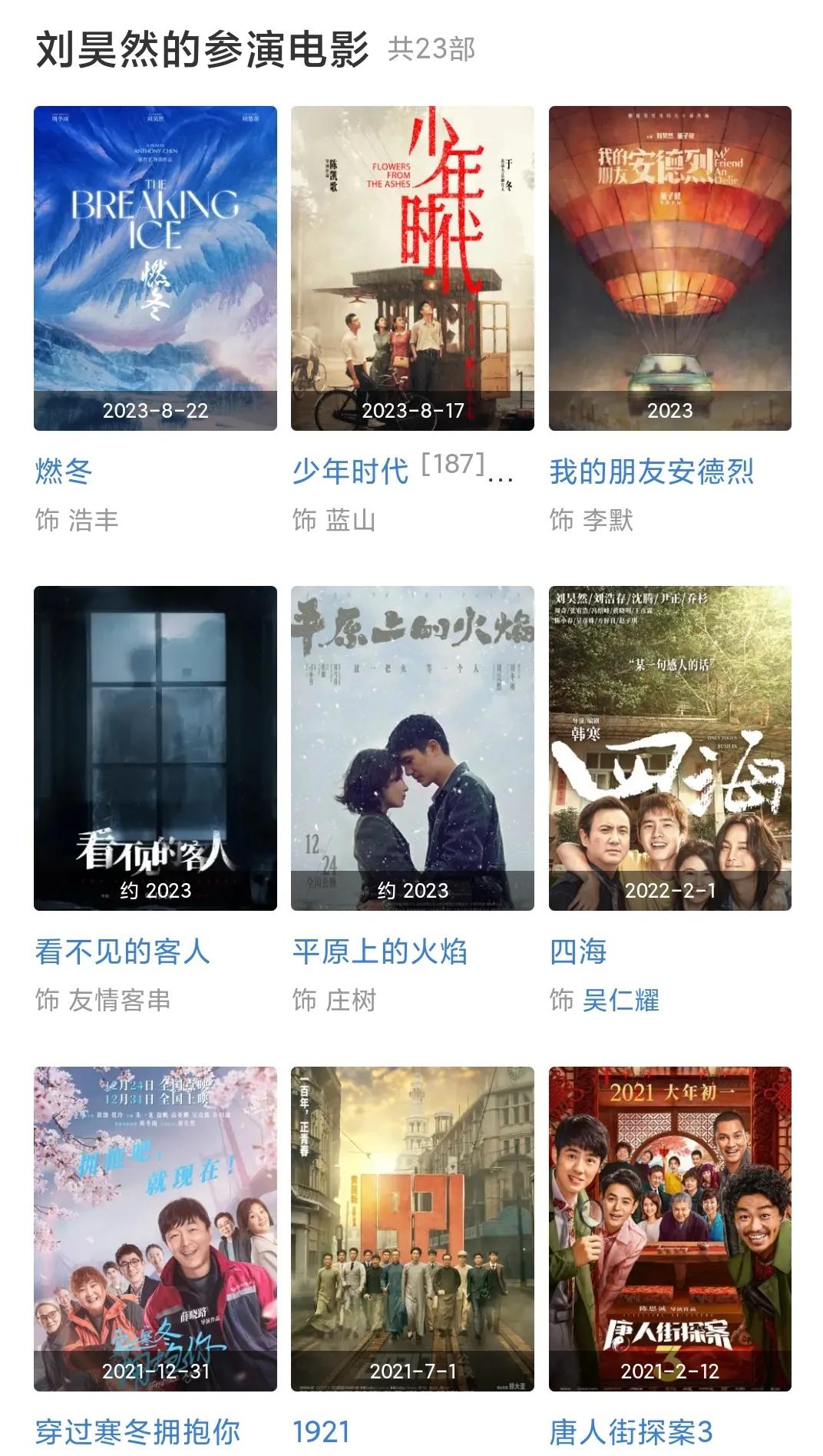The height and width of the screenshot is (1456, 823).
Task: View the 少年时代 film poster
Action: (x=412, y=268)
